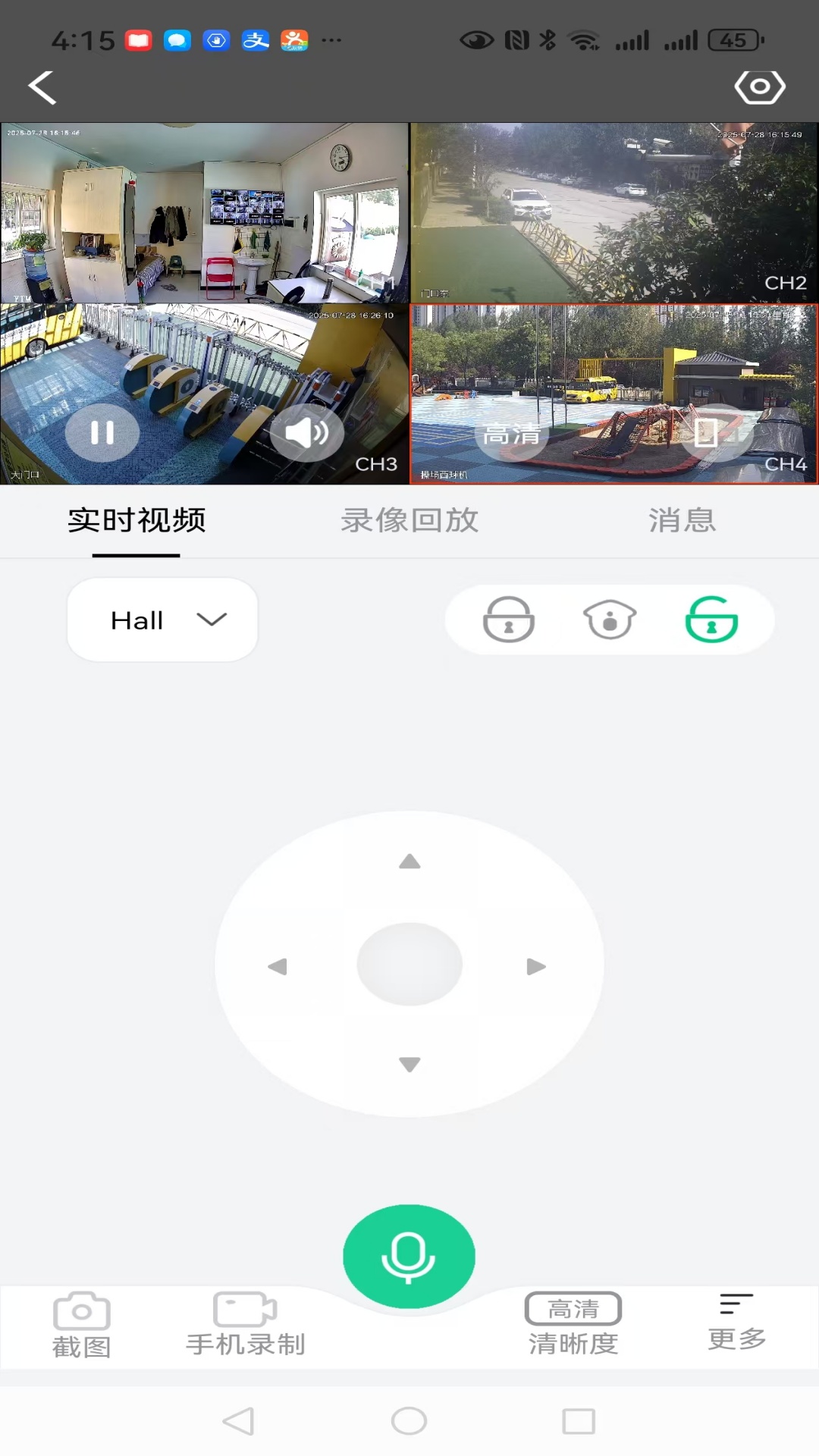Switch to the 录像回放 tab
Image resolution: width=819 pixels, height=1456 pixels.
[409, 521]
